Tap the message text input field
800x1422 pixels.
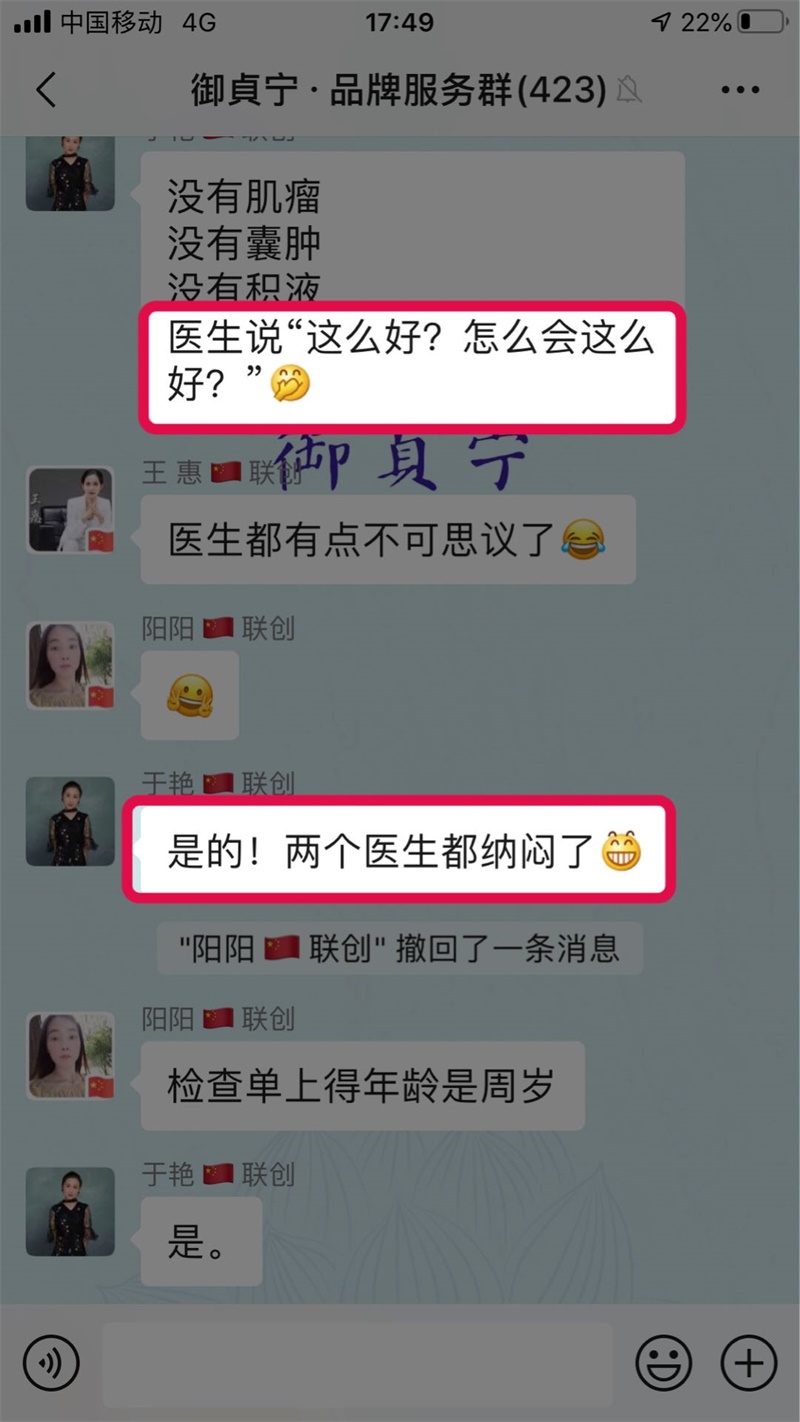(x=357, y=1363)
